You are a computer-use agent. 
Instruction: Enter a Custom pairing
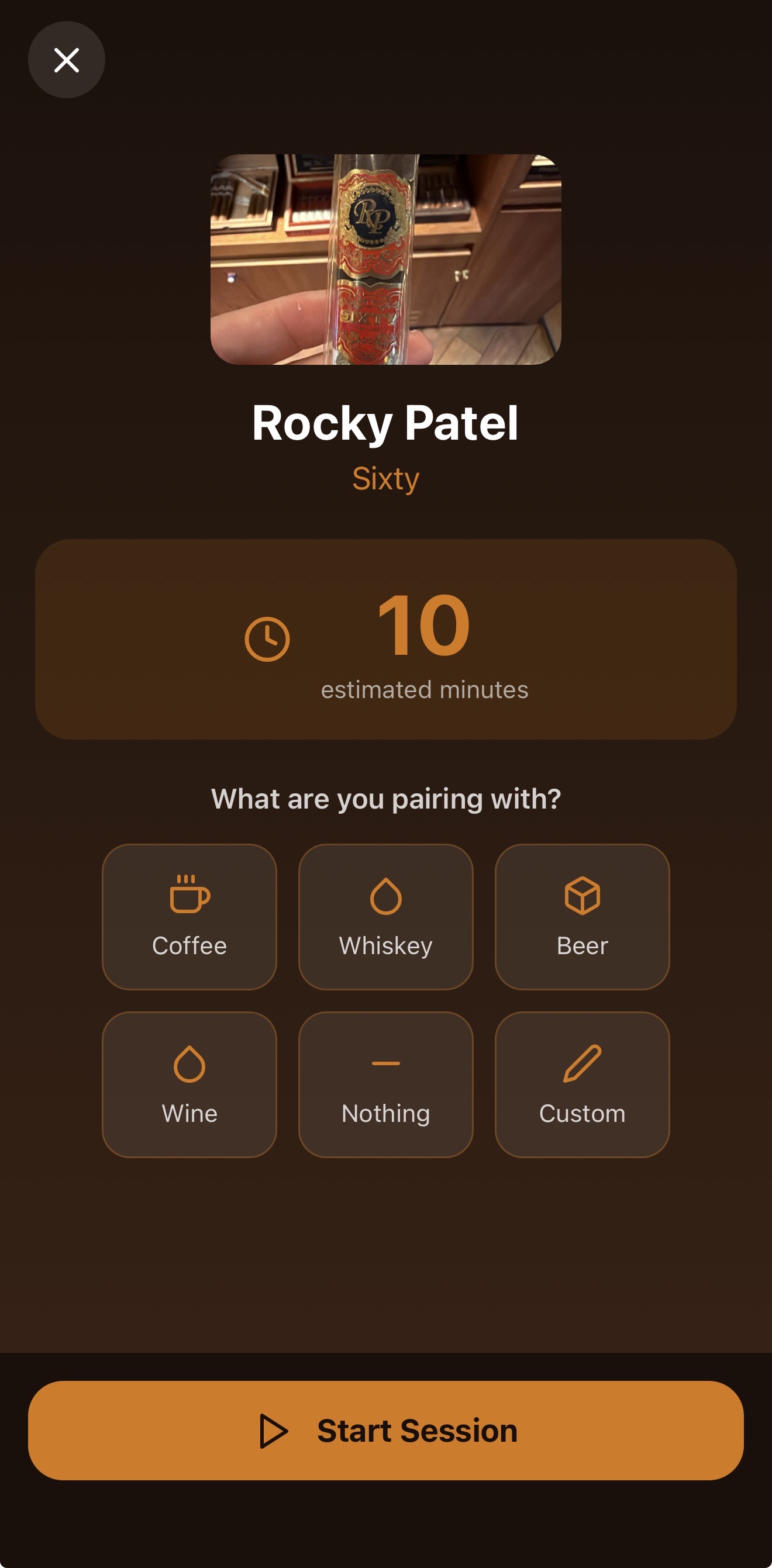coord(582,1084)
